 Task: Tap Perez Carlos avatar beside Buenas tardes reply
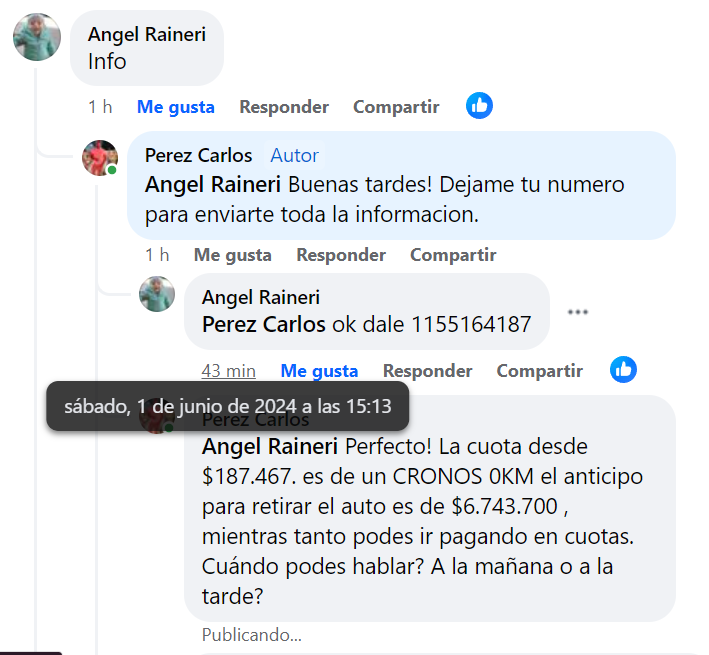[100, 157]
